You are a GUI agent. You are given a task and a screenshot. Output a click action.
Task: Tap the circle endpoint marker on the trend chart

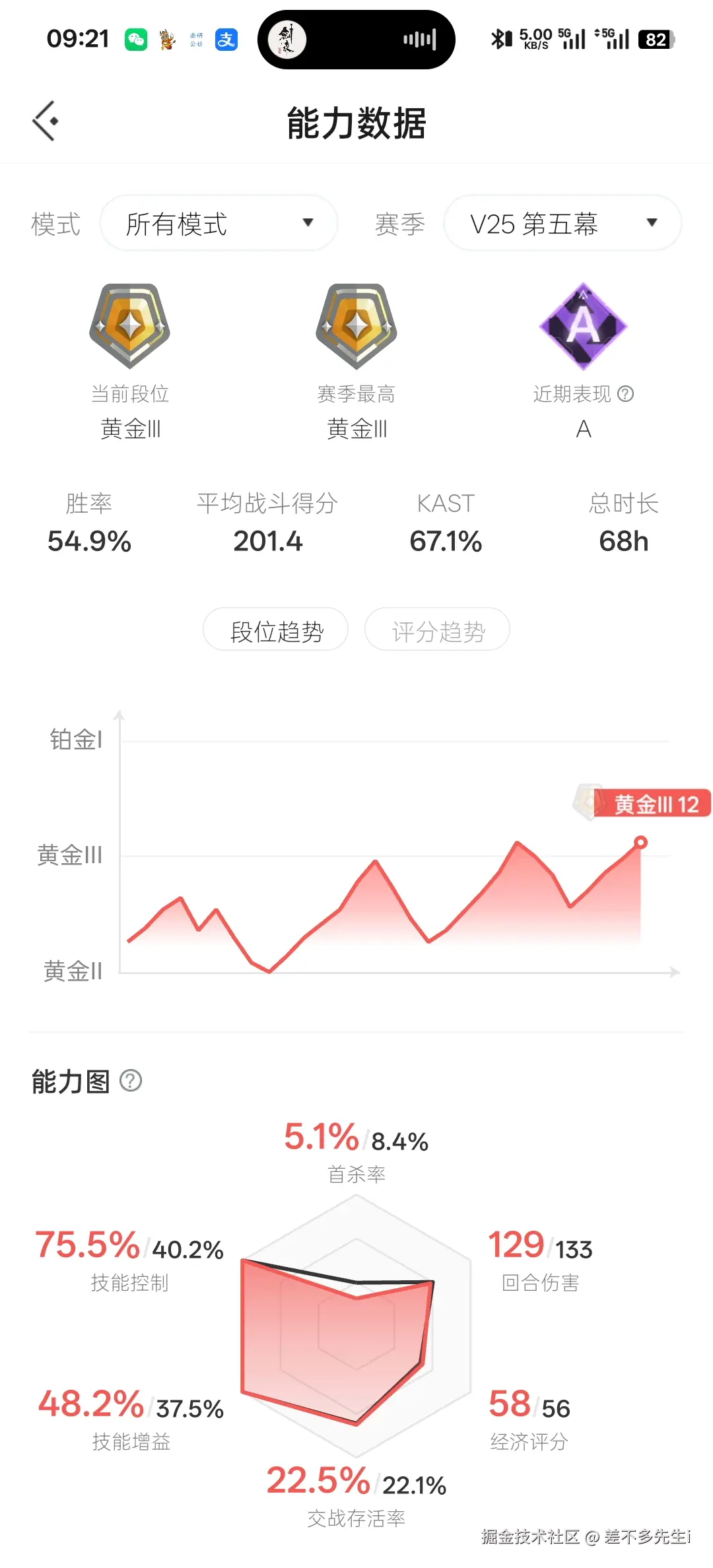(640, 843)
